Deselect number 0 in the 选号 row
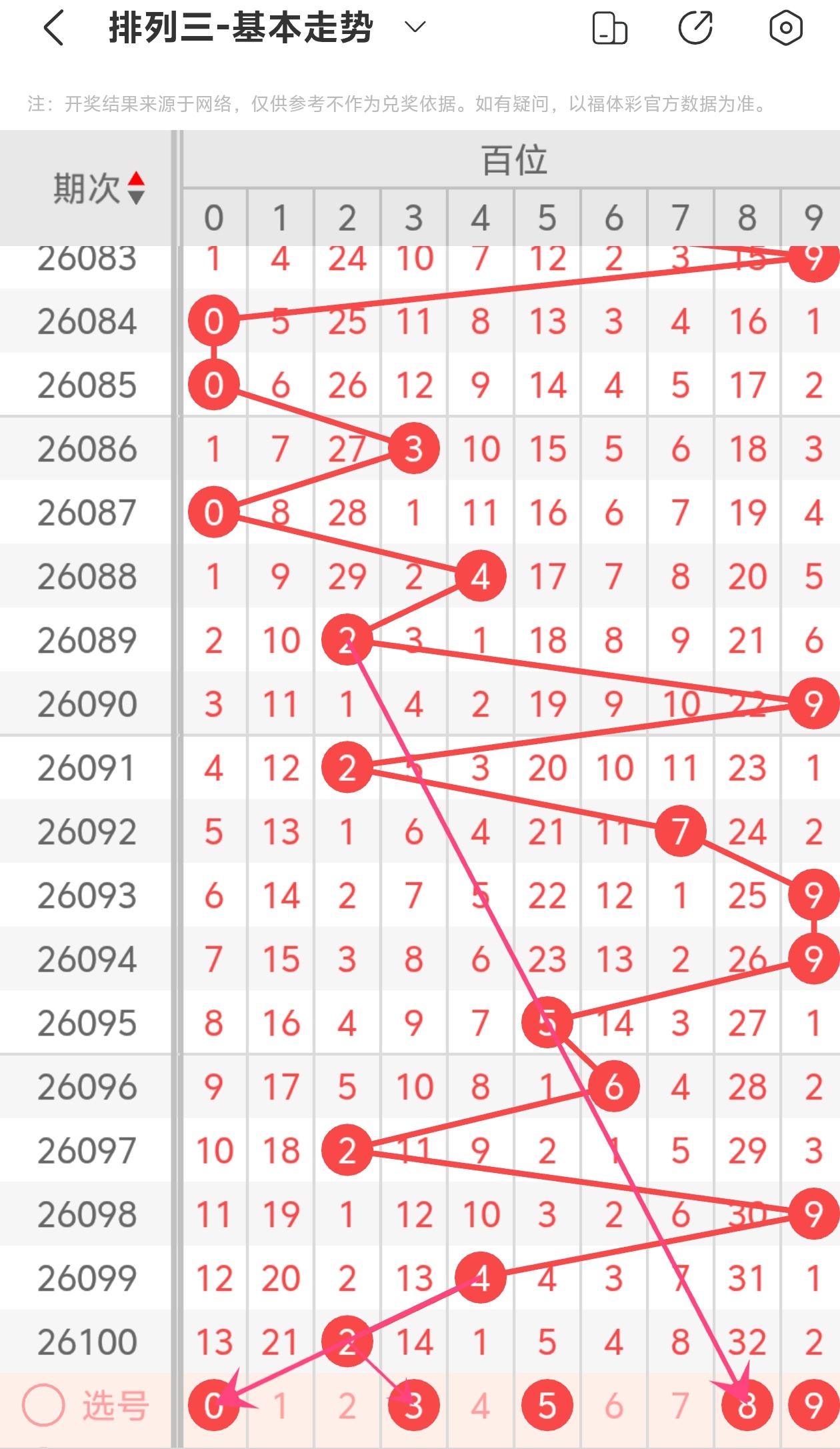This screenshot has width=840, height=1449. point(213,1406)
